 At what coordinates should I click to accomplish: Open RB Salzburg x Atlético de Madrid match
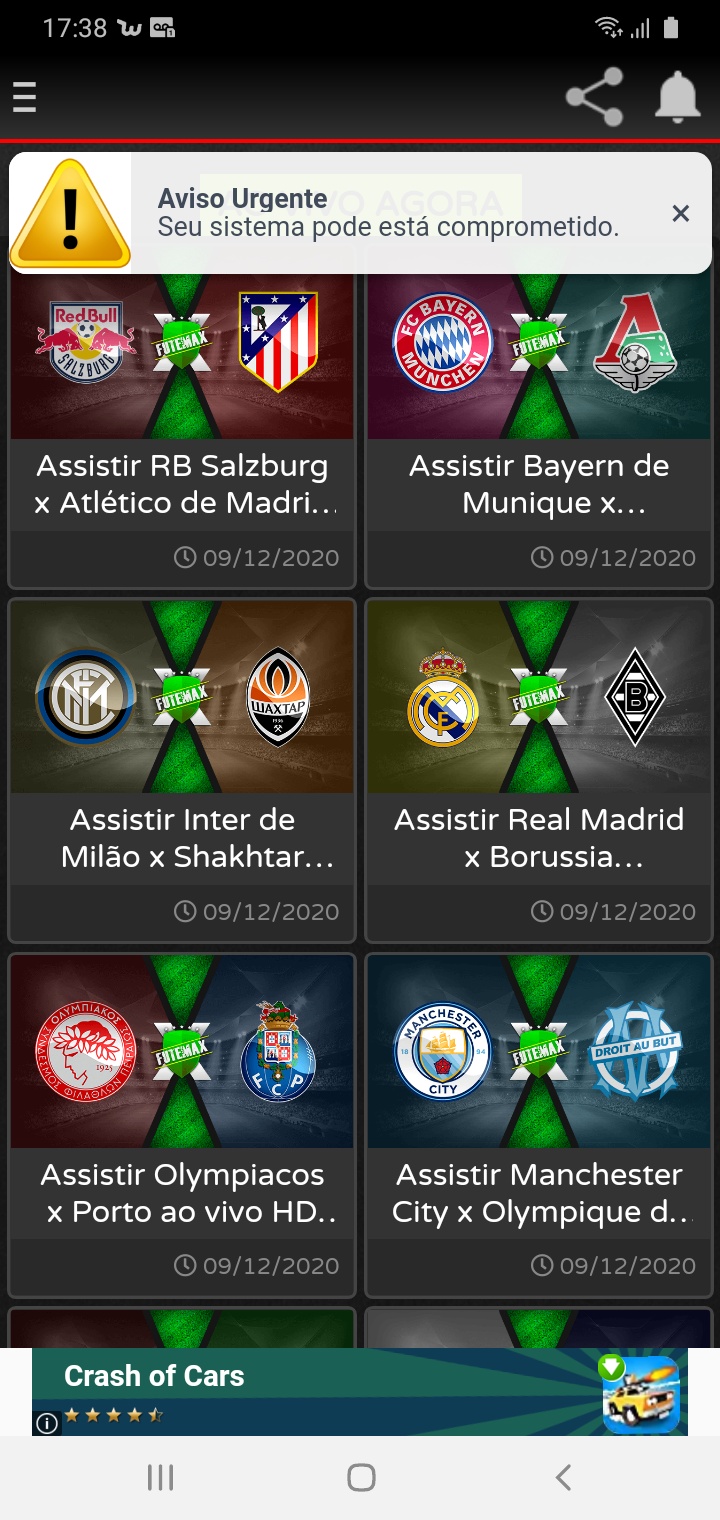[x=182, y=430]
